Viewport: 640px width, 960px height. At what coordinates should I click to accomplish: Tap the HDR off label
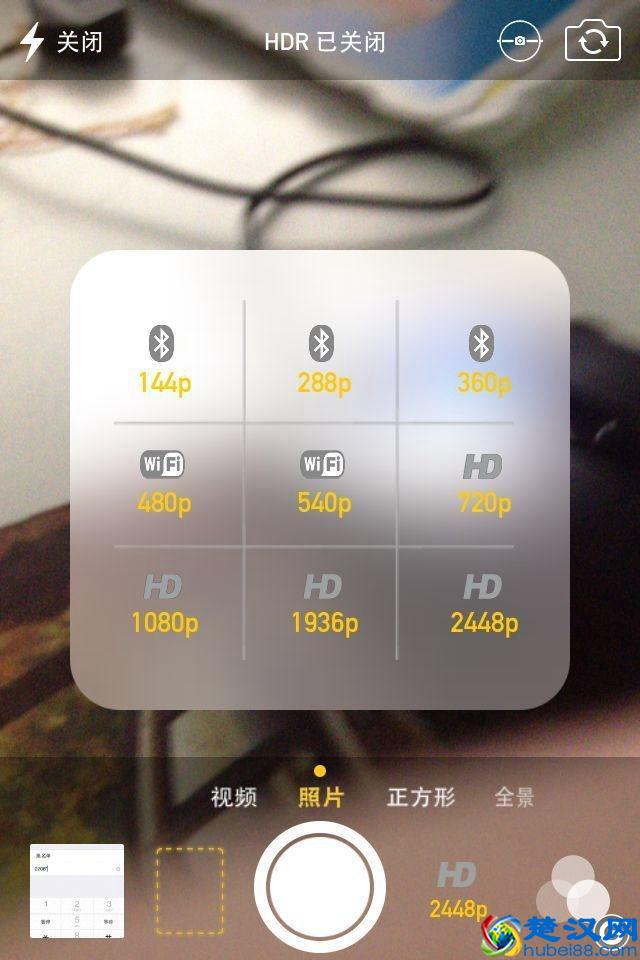324,42
